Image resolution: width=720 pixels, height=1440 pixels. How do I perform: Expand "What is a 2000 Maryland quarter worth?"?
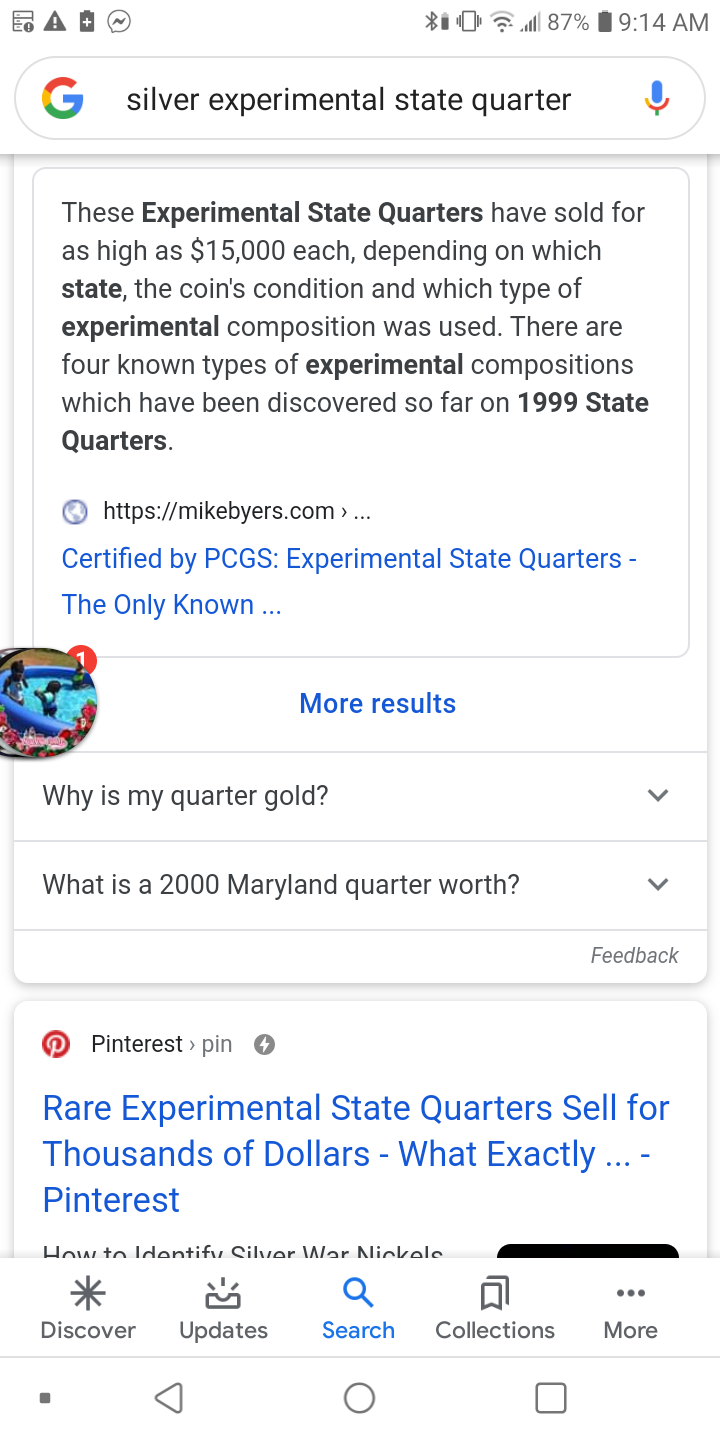pos(360,885)
